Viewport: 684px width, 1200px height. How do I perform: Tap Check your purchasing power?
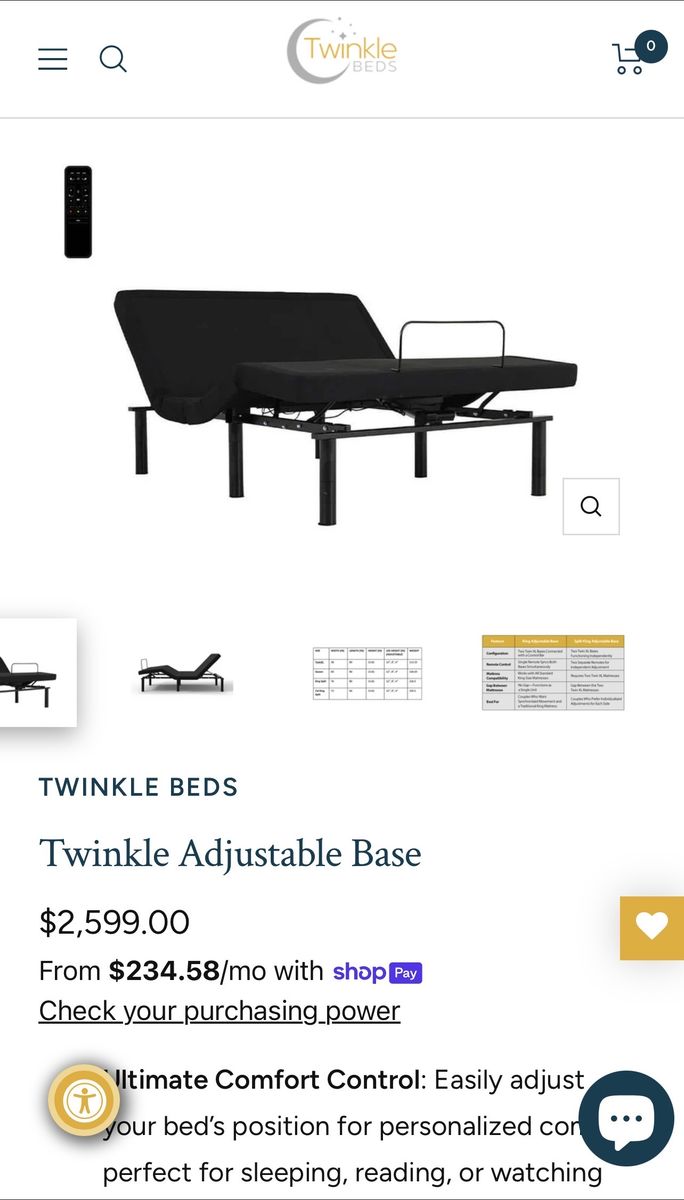pos(219,1011)
